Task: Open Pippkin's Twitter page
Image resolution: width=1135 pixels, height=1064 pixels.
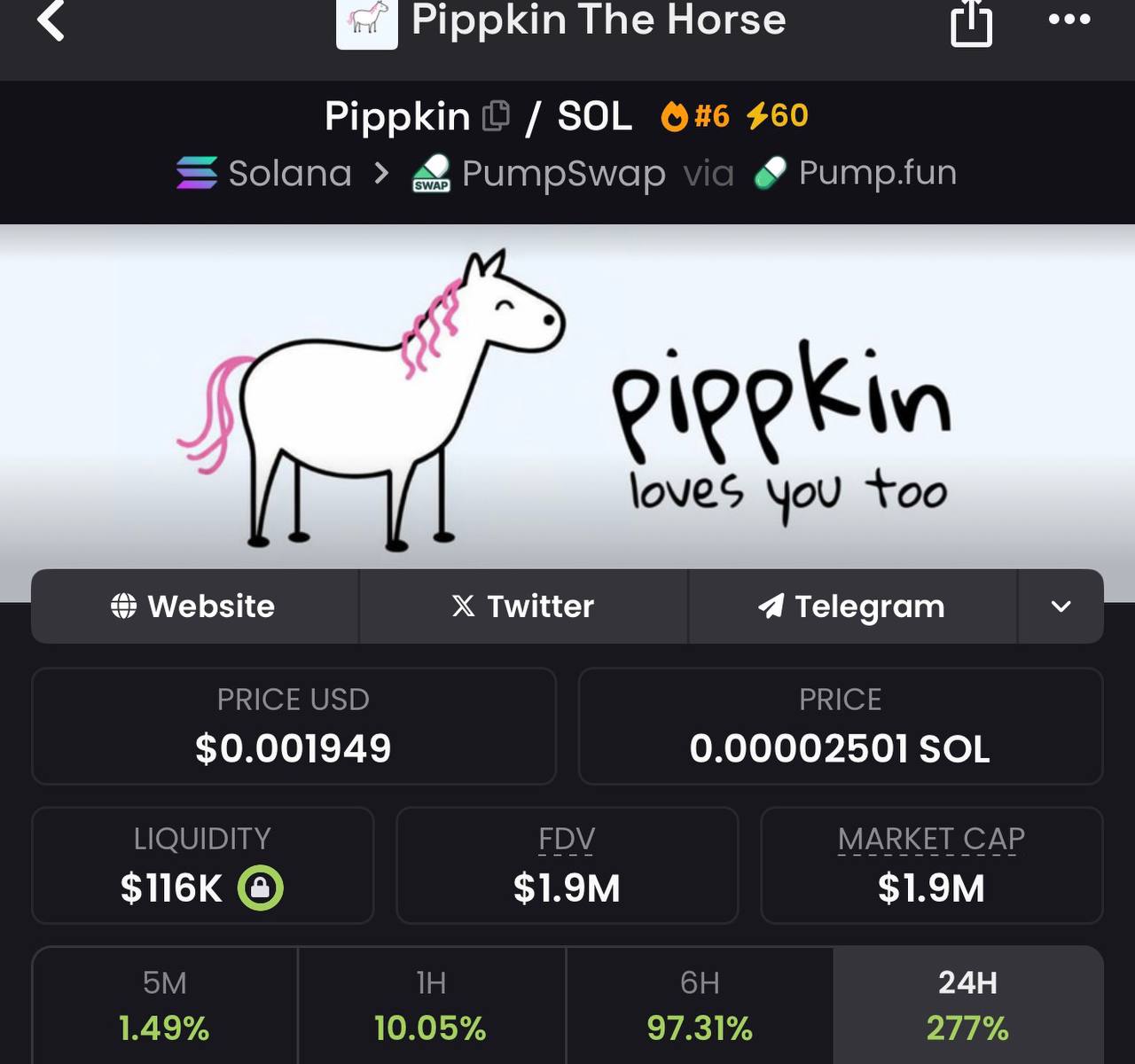Action: click(x=523, y=606)
